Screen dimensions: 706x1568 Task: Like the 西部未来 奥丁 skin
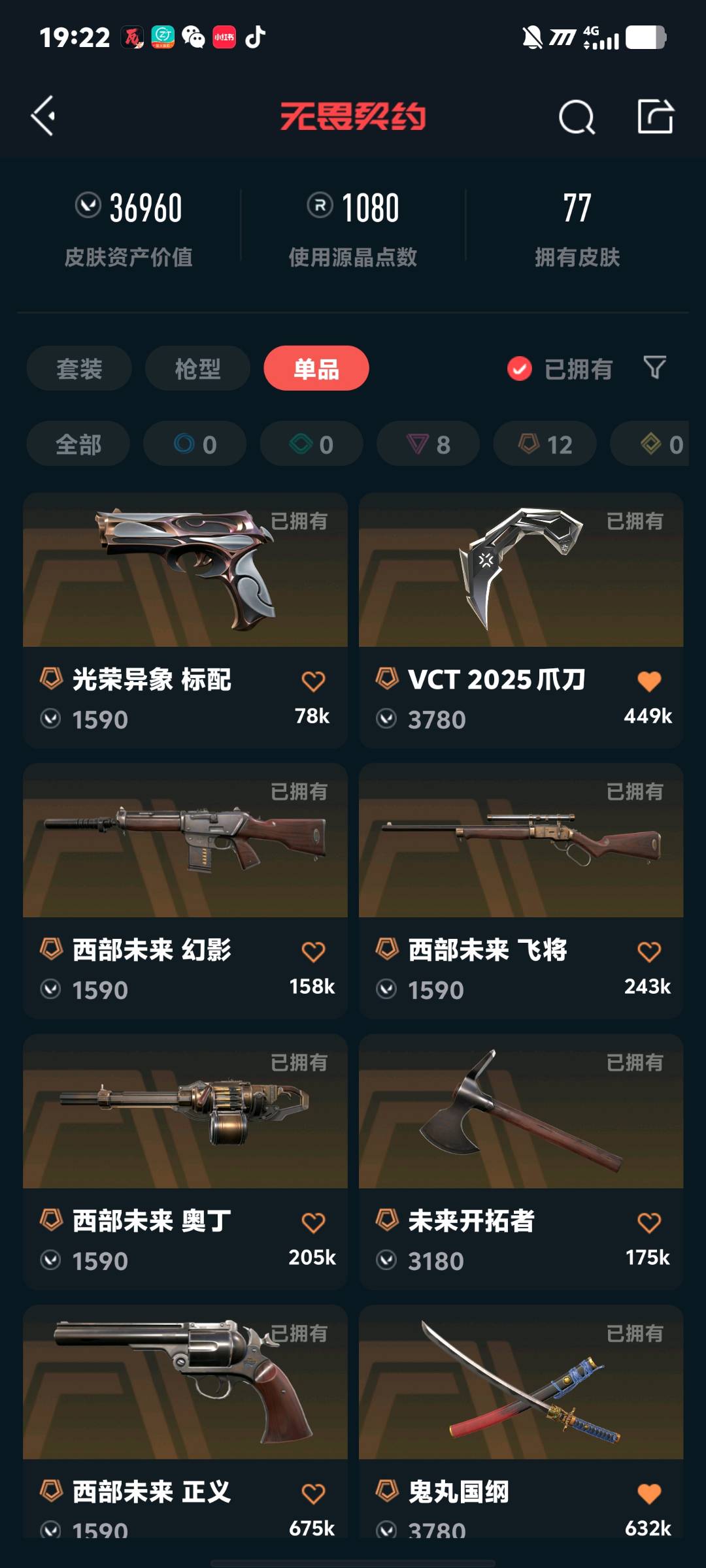tap(313, 1222)
